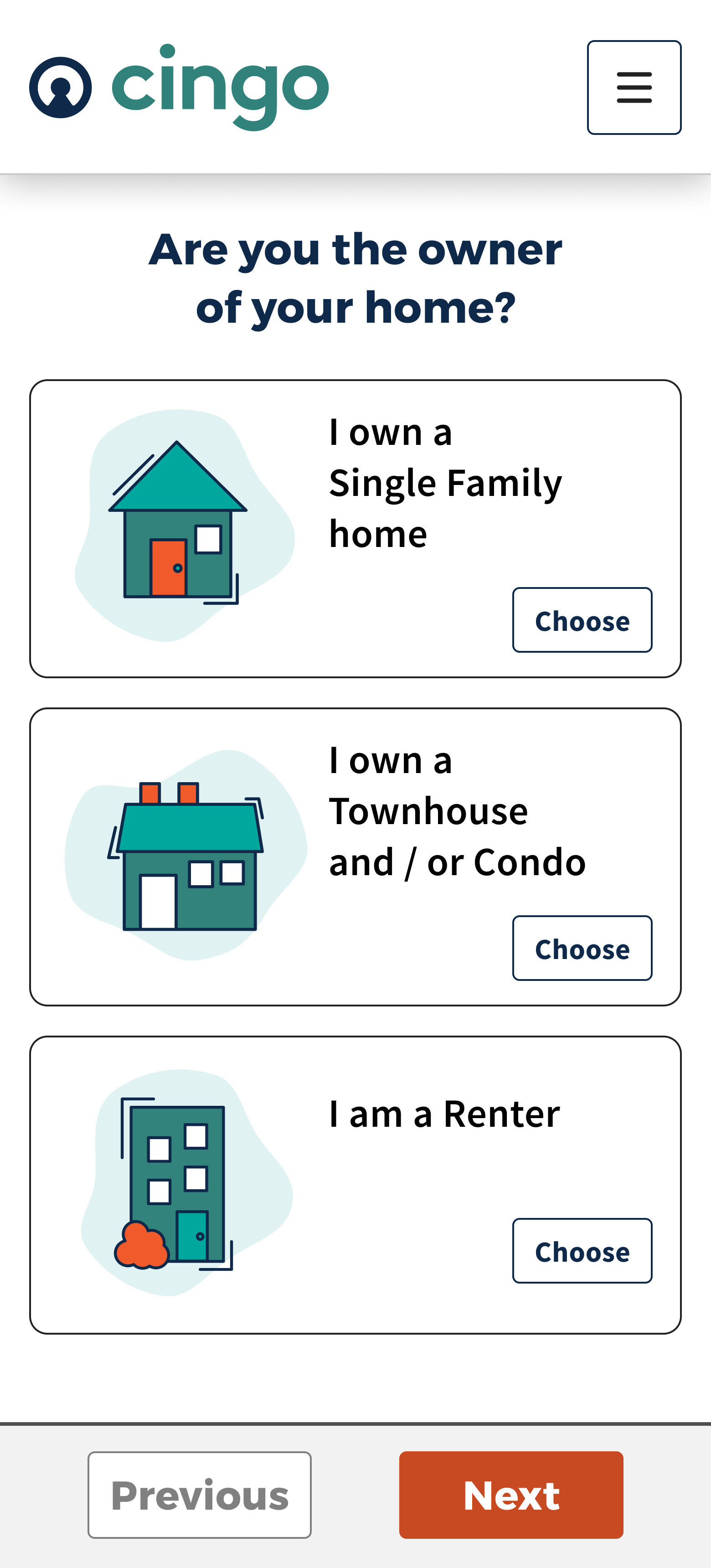
Task: Choose the Townhouse and / or Condo option
Action: [582, 949]
